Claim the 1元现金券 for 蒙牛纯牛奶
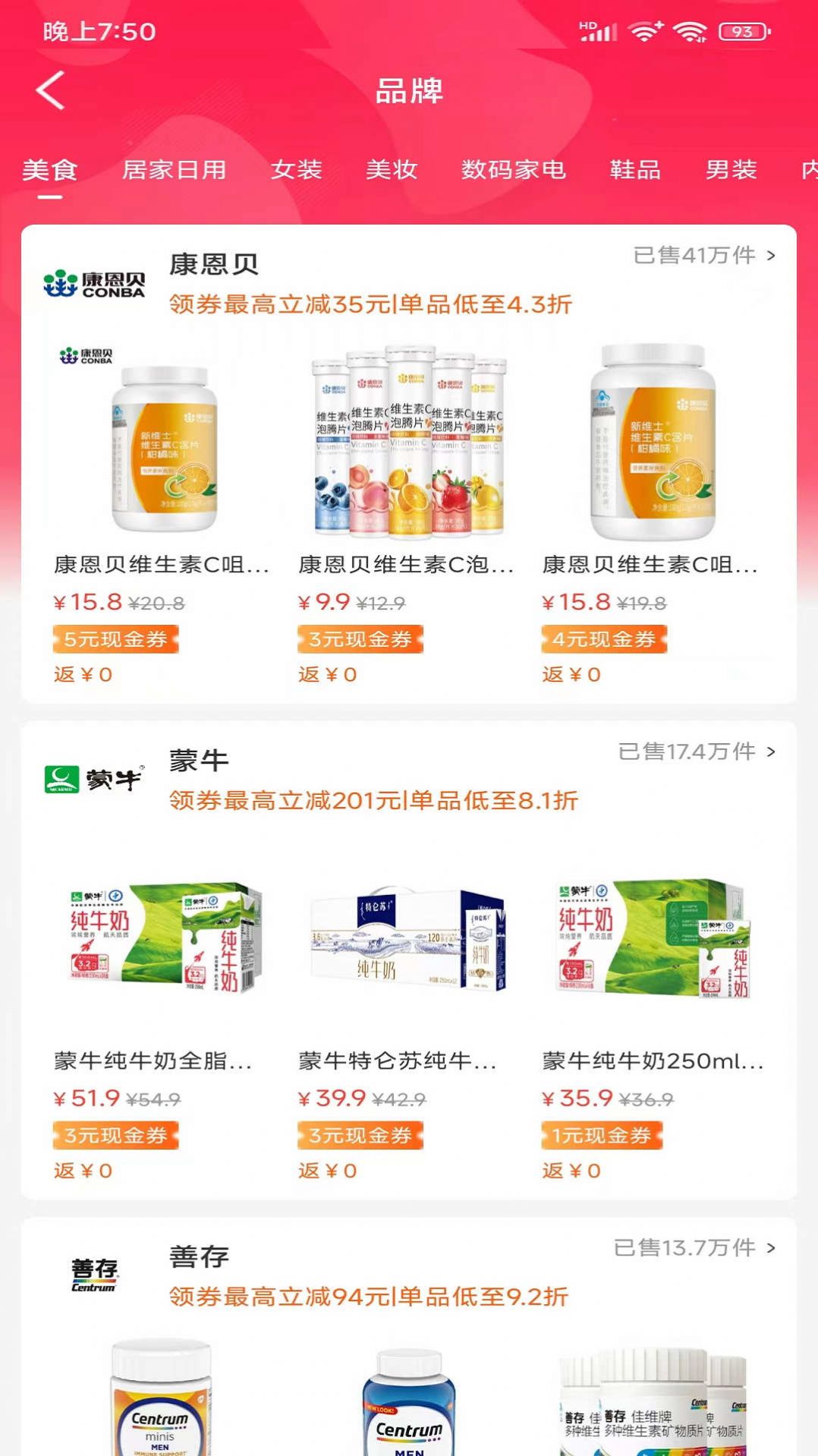This screenshot has height=1456, width=818. (603, 1136)
